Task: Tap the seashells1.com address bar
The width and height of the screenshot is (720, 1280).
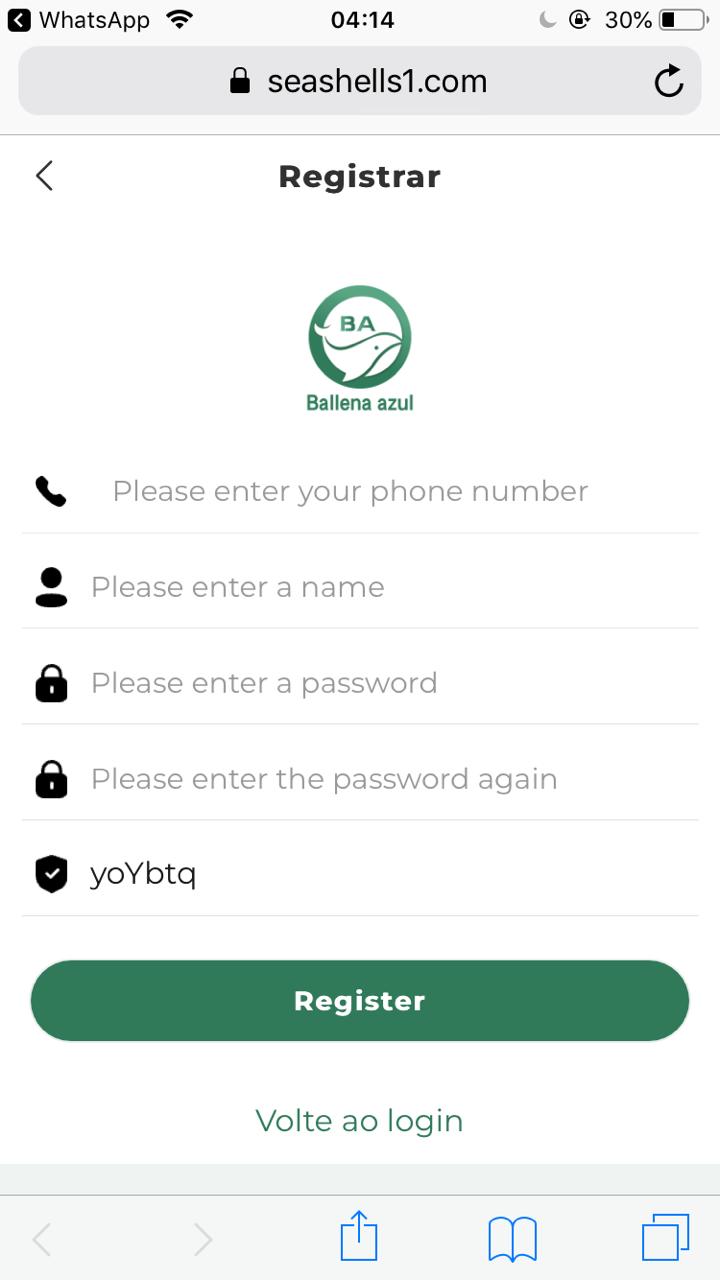Action: click(360, 81)
